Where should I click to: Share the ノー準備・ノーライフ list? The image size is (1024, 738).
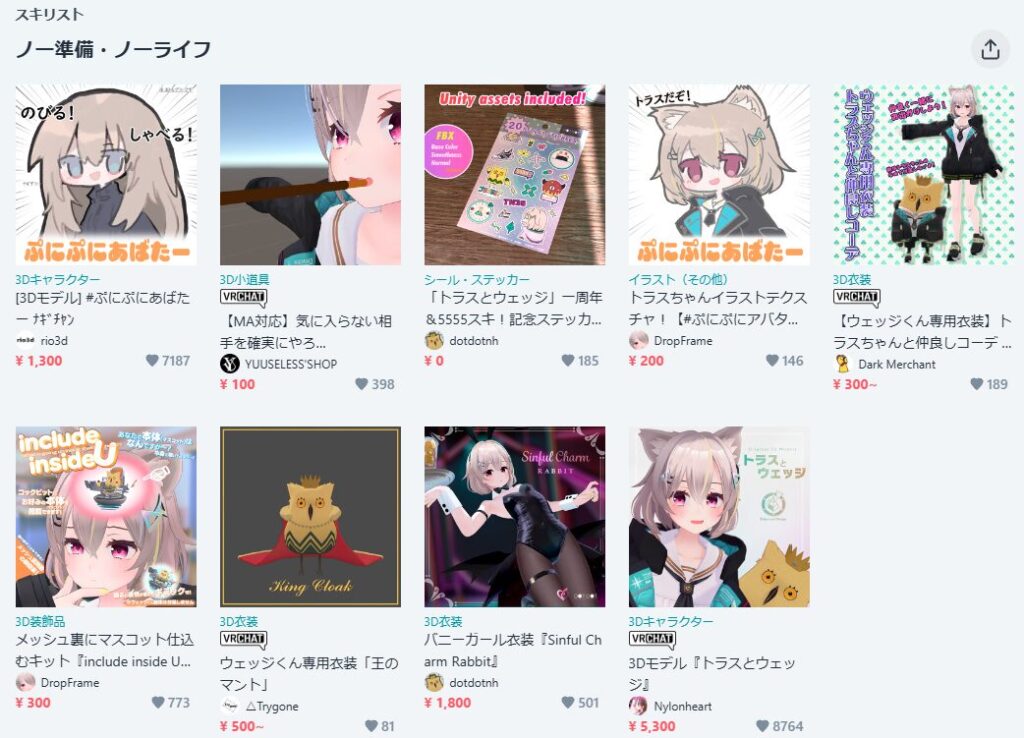(x=990, y=49)
